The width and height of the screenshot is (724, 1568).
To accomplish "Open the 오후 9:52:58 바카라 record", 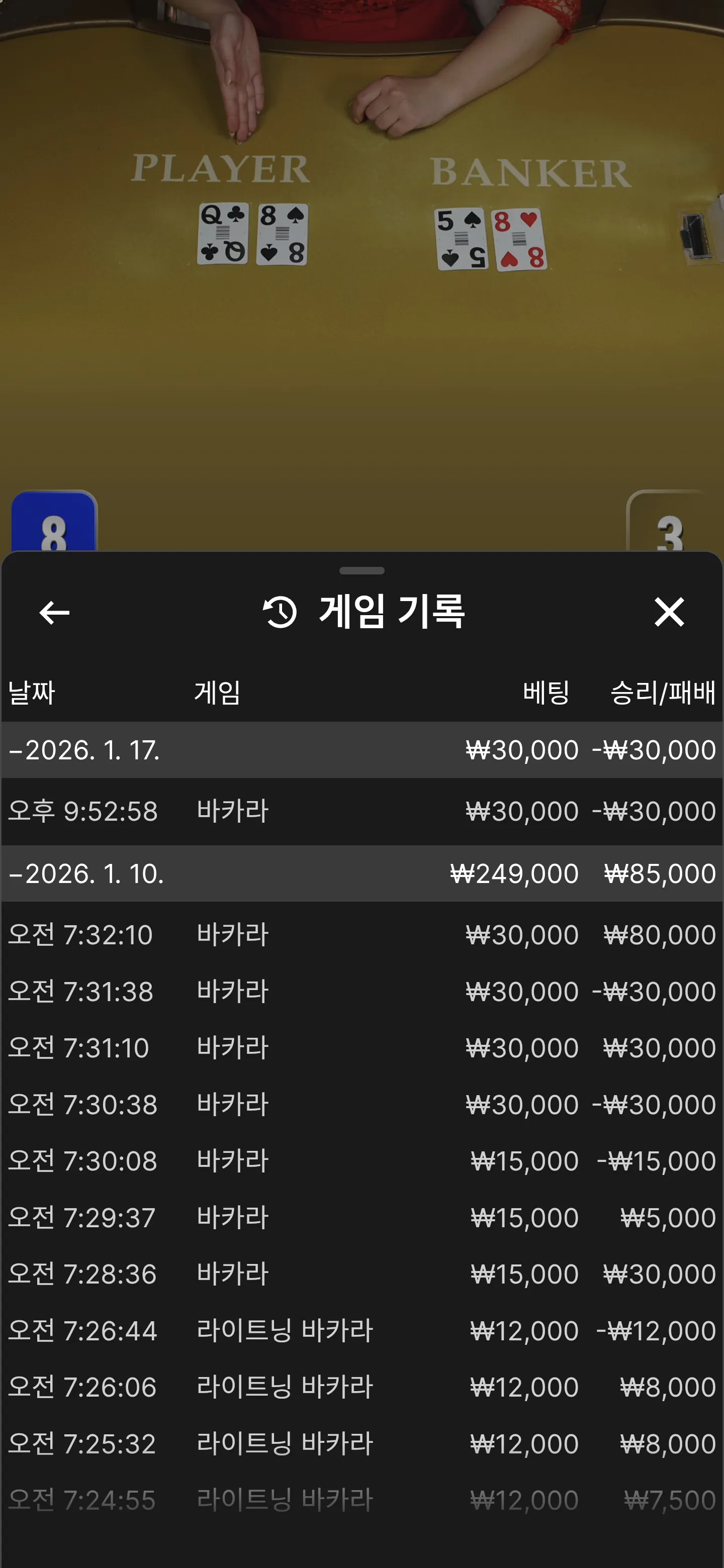I will [x=361, y=812].
